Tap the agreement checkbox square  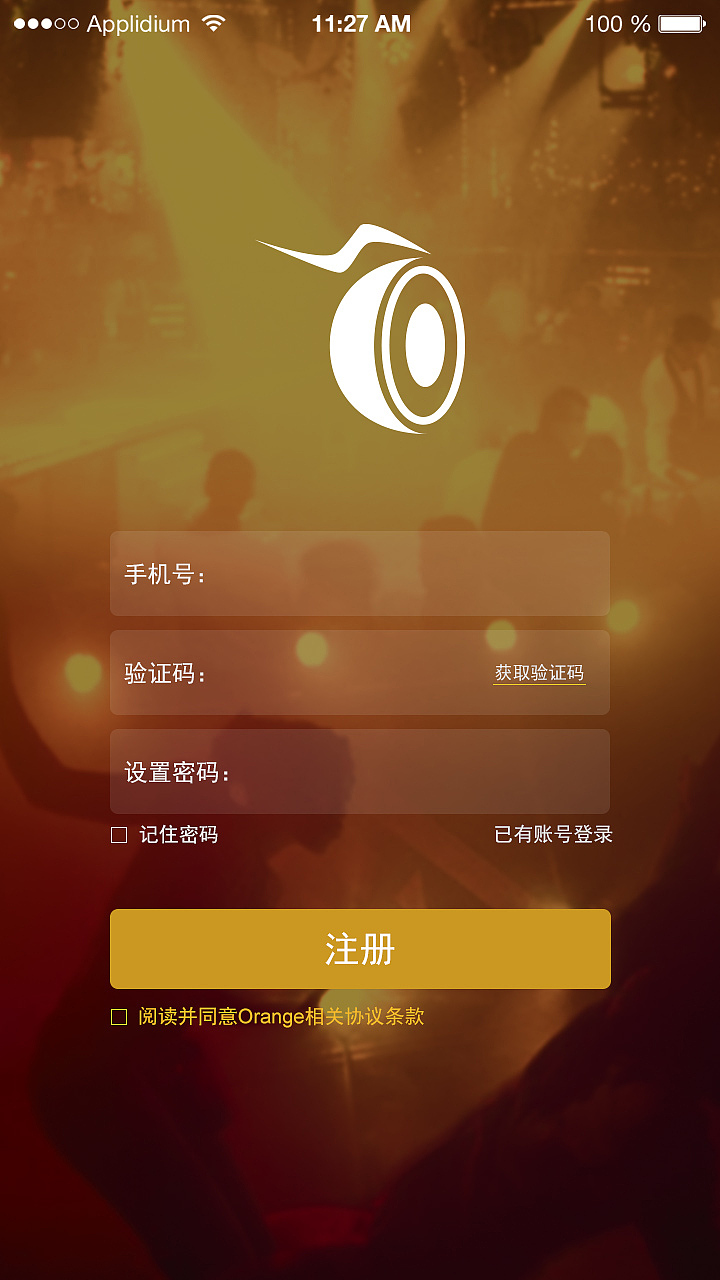[117, 1016]
